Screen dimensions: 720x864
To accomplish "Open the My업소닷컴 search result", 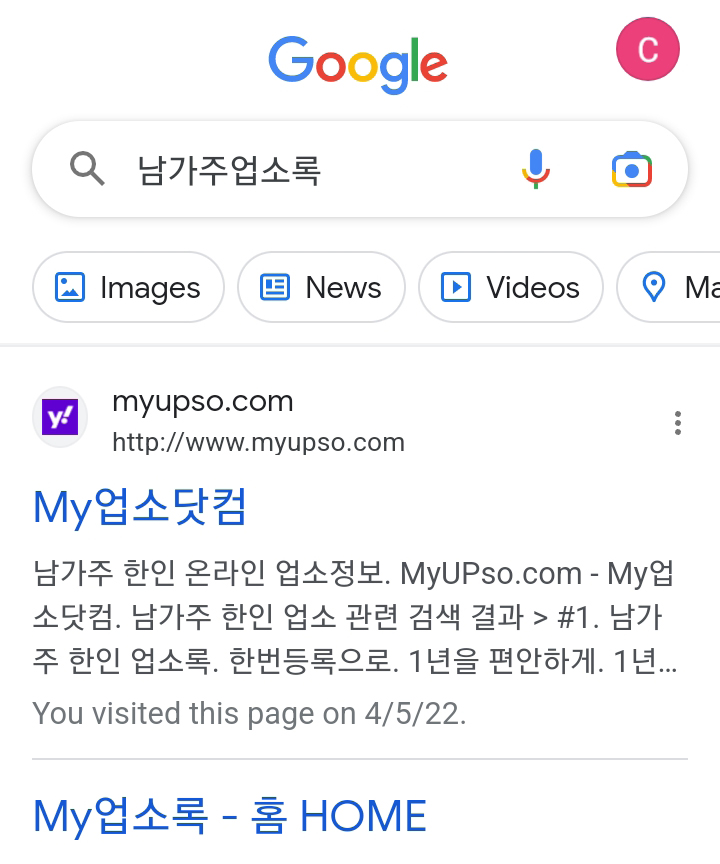I will pos(140,508).
